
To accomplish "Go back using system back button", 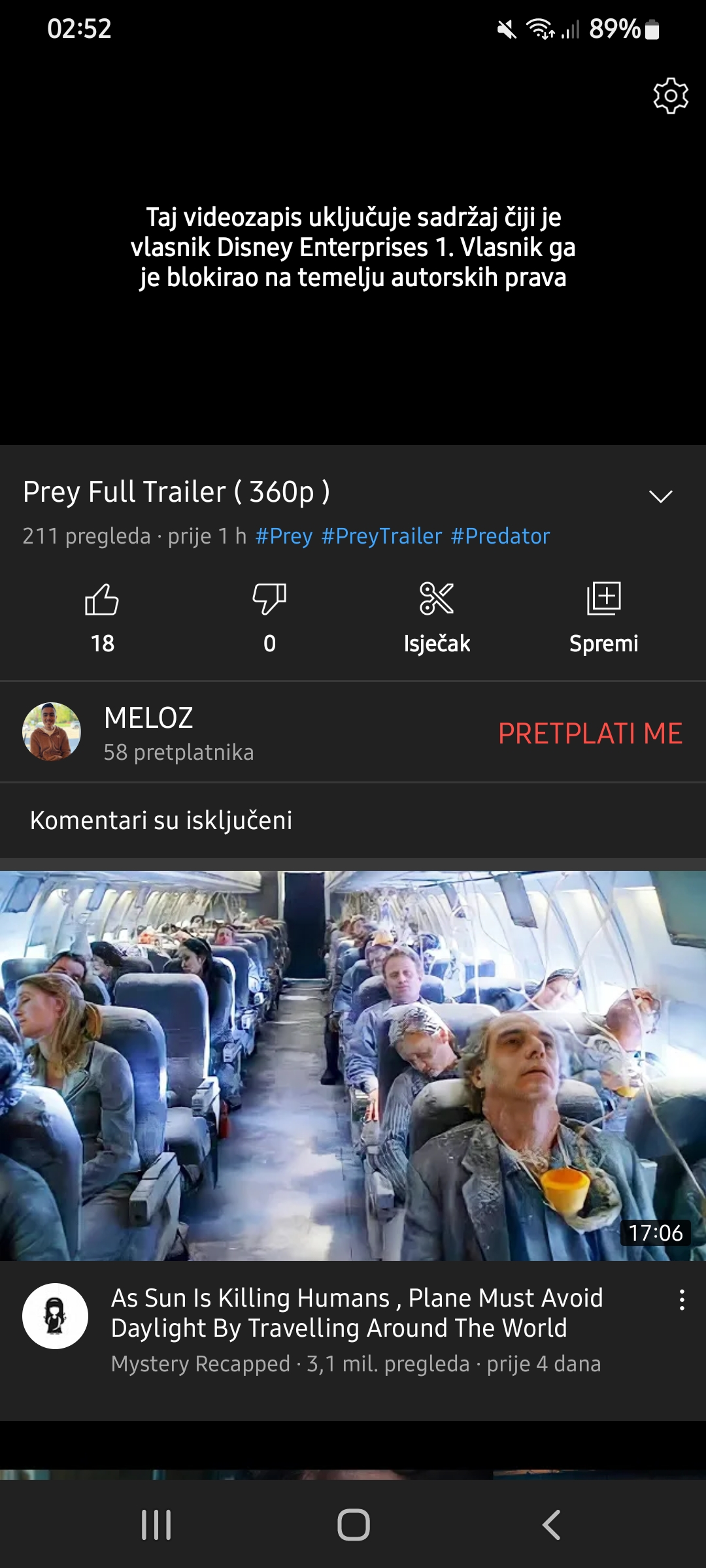I will [x=551, y=1525].
